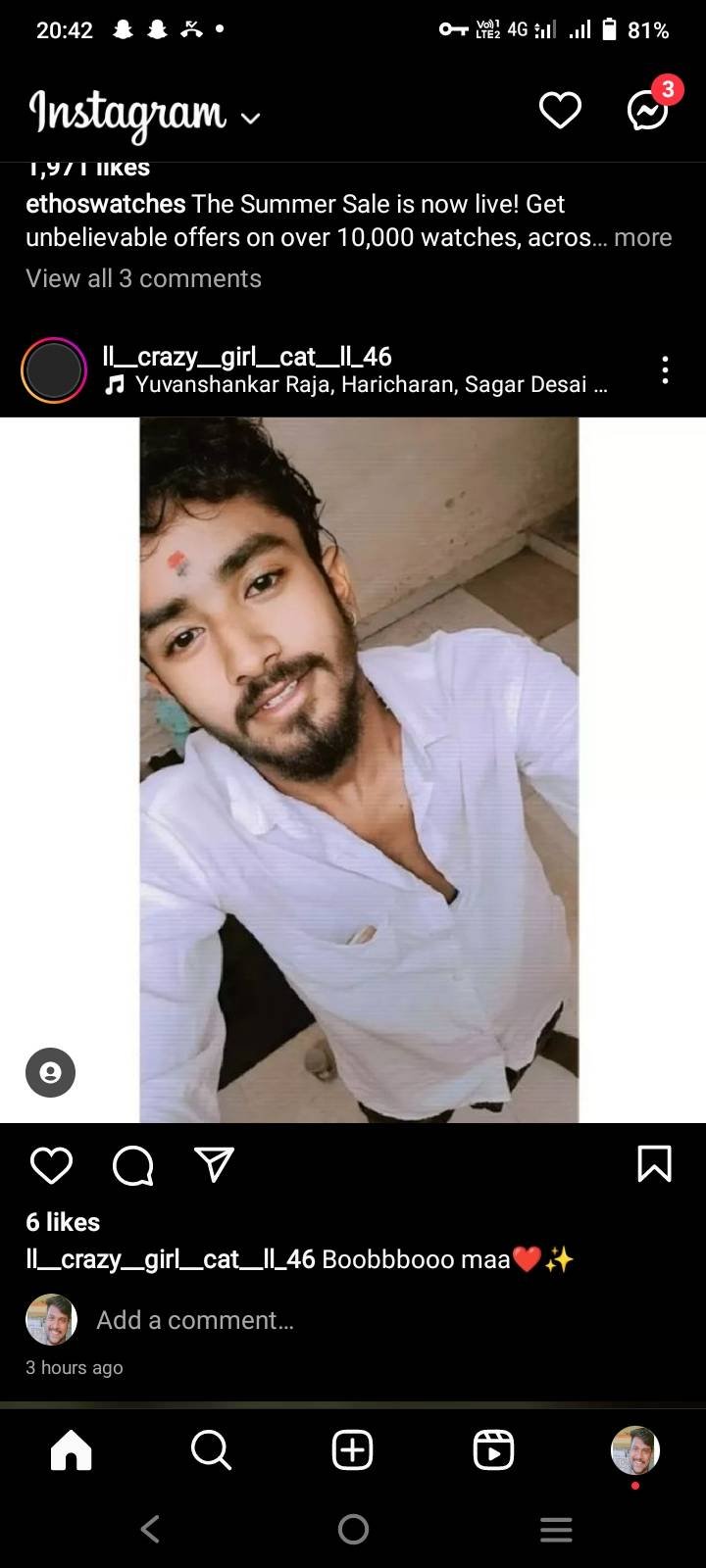Go back using system back button
This screenshot has height=1568, width=706.
pos(150,1529)
